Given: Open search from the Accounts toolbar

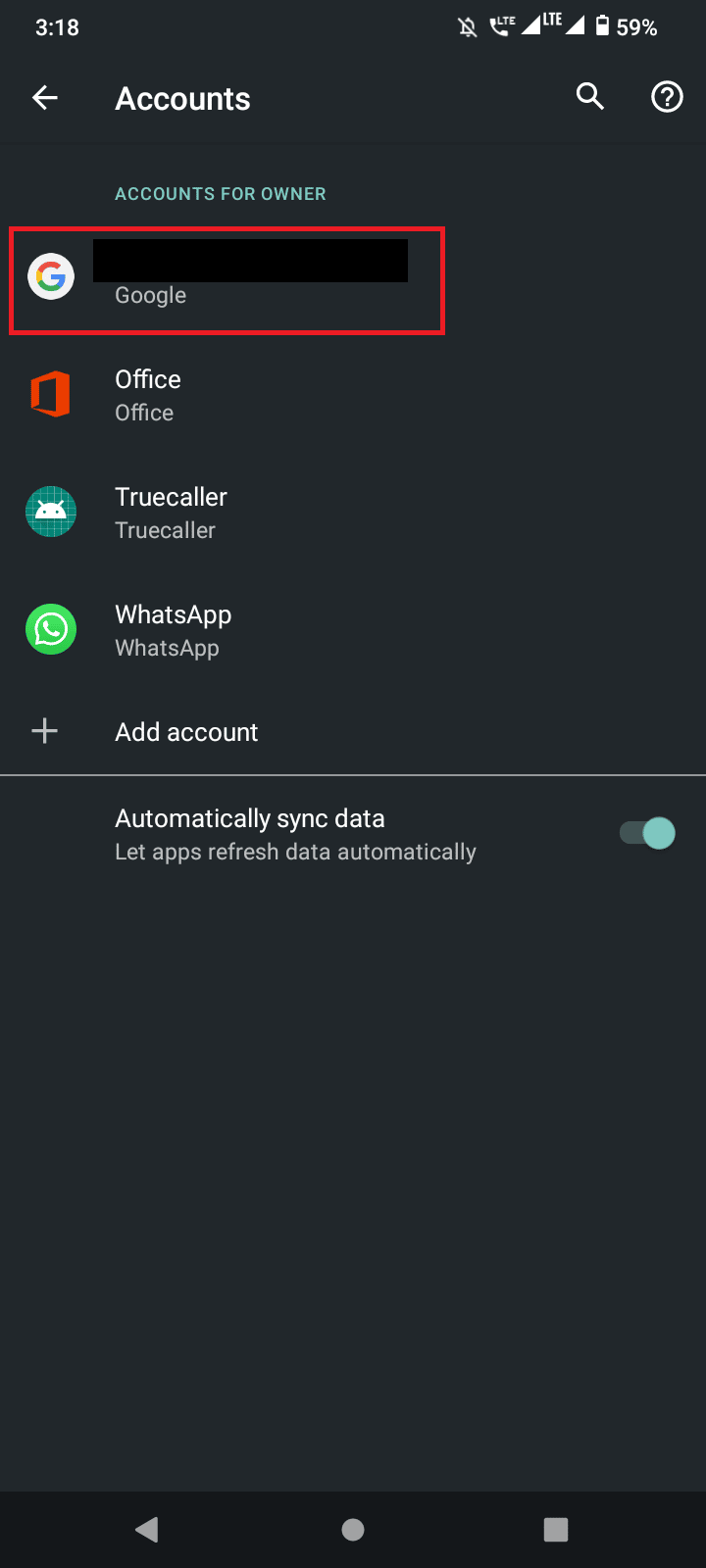Looking at the screenshot, I should (589, 97).
